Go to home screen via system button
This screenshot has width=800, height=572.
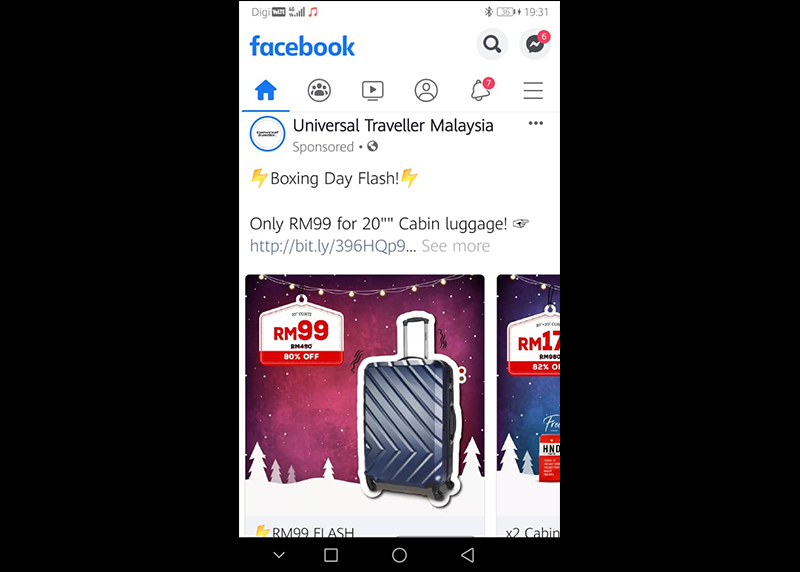click(x=399, y=555)
